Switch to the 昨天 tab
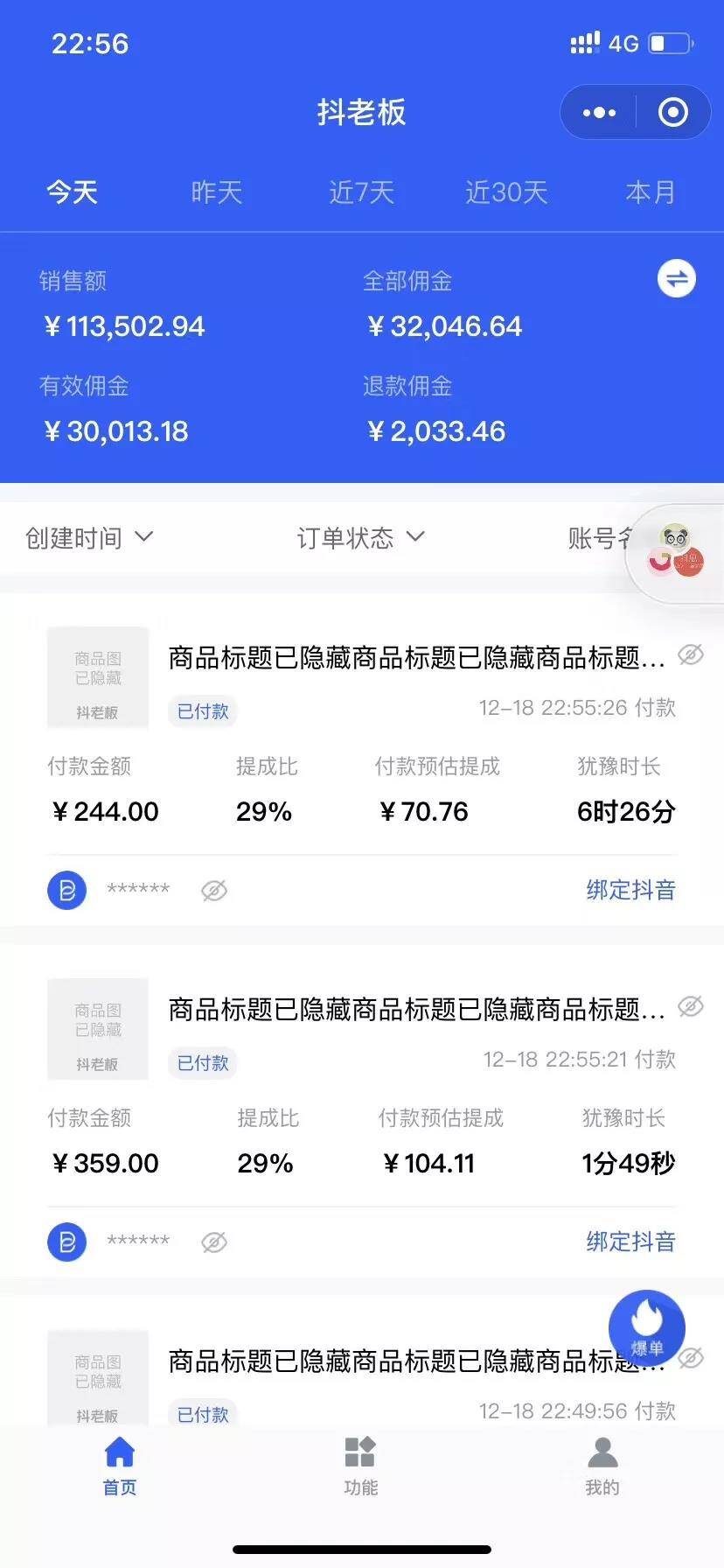This screenshot has width=724, height=1568. 217,192
